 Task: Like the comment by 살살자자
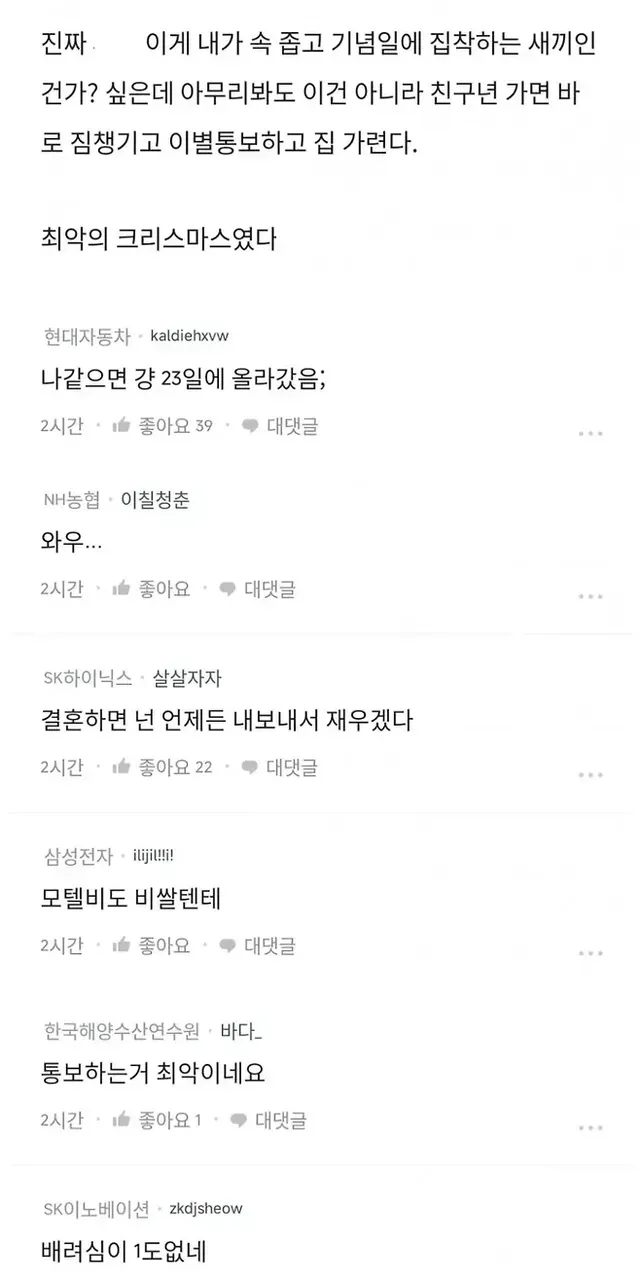[162, 767]
